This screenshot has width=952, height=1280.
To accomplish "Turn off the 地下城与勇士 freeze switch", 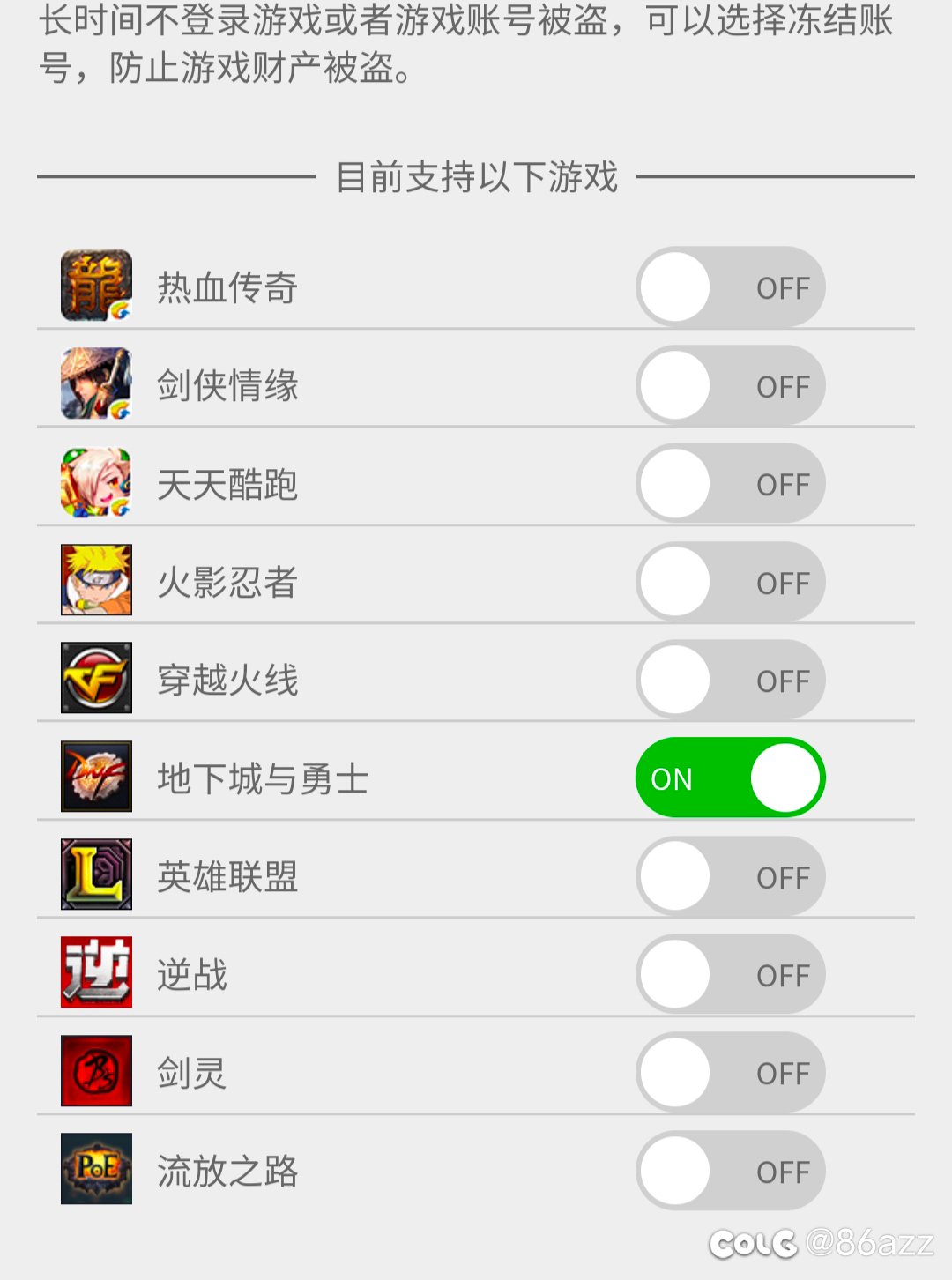I will pos(730,778).
